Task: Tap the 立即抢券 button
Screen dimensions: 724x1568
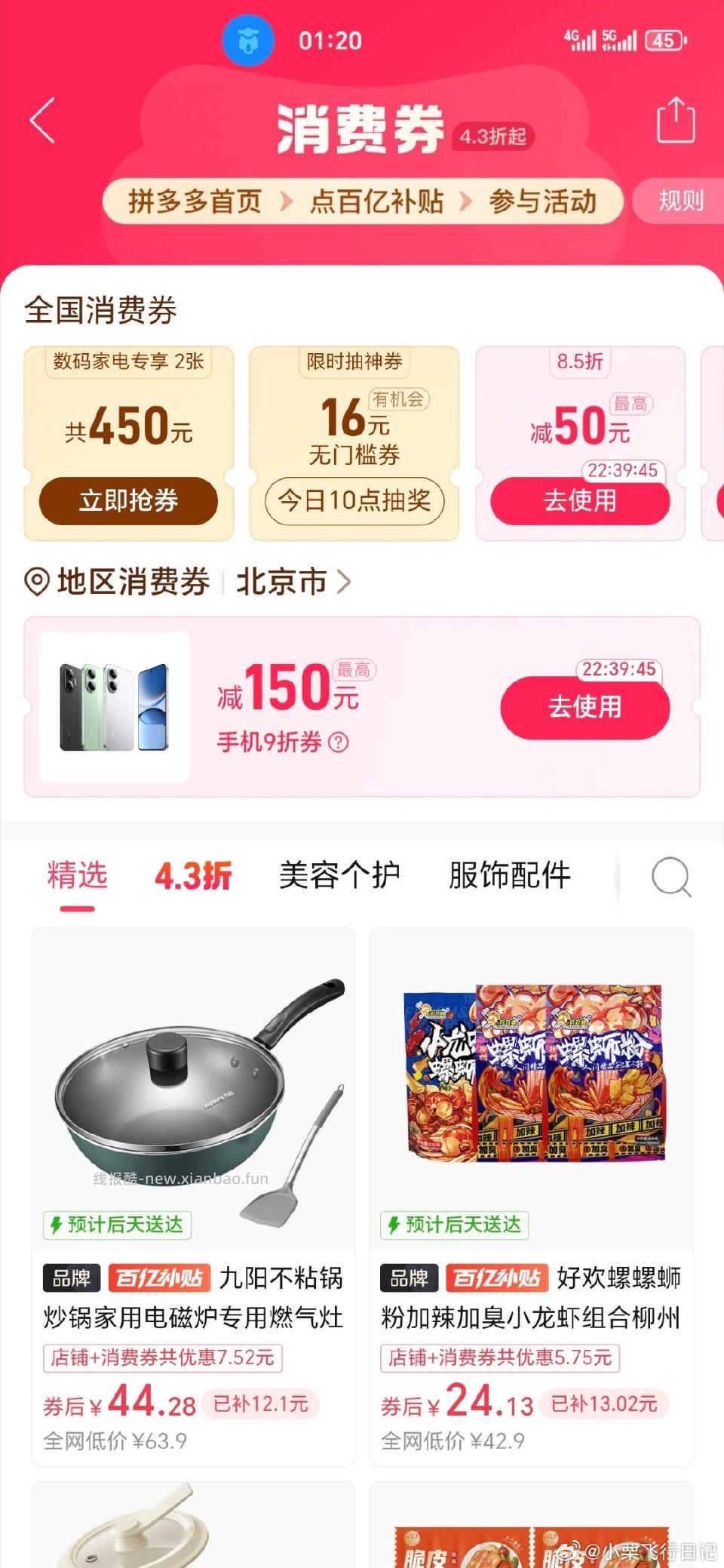Action: [128, 500]
